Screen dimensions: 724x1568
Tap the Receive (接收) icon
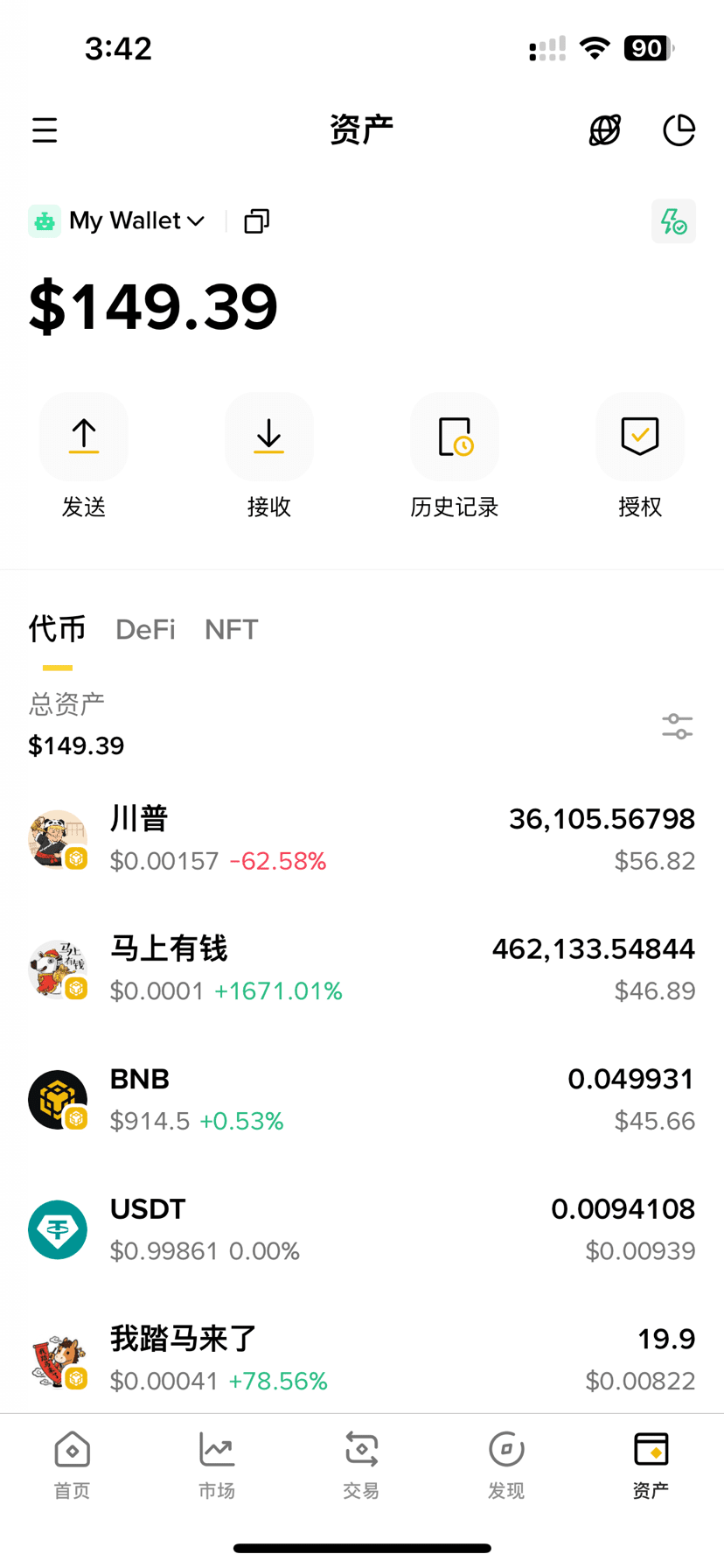coord(268,437)
